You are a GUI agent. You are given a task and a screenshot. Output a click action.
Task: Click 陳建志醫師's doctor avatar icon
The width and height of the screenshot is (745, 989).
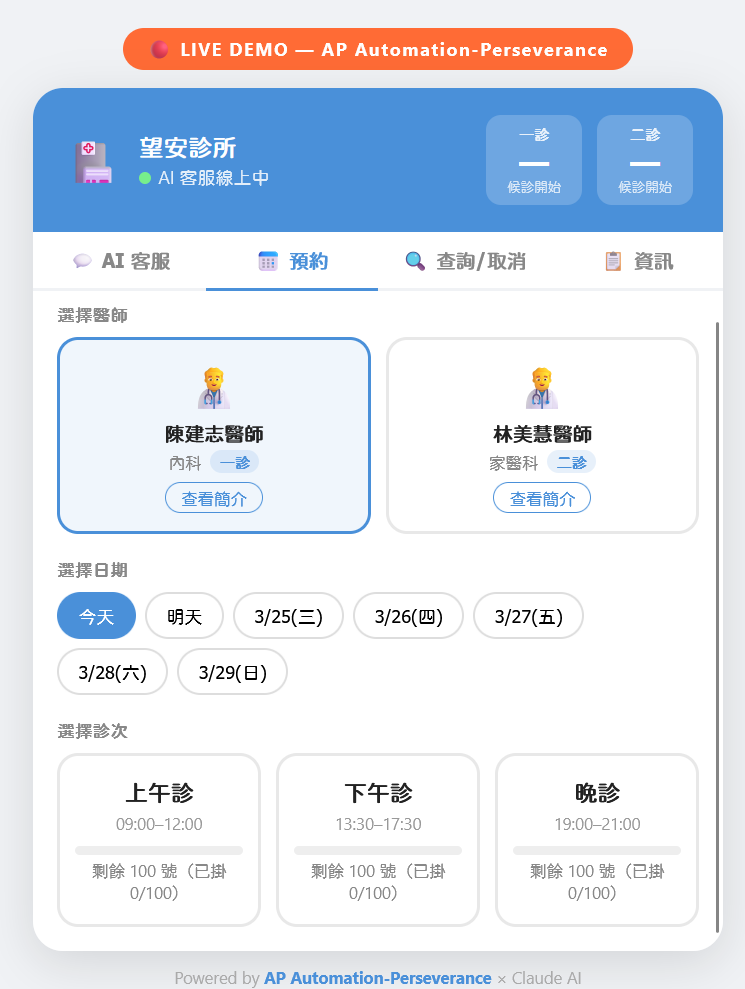click(x=213, y=385)
